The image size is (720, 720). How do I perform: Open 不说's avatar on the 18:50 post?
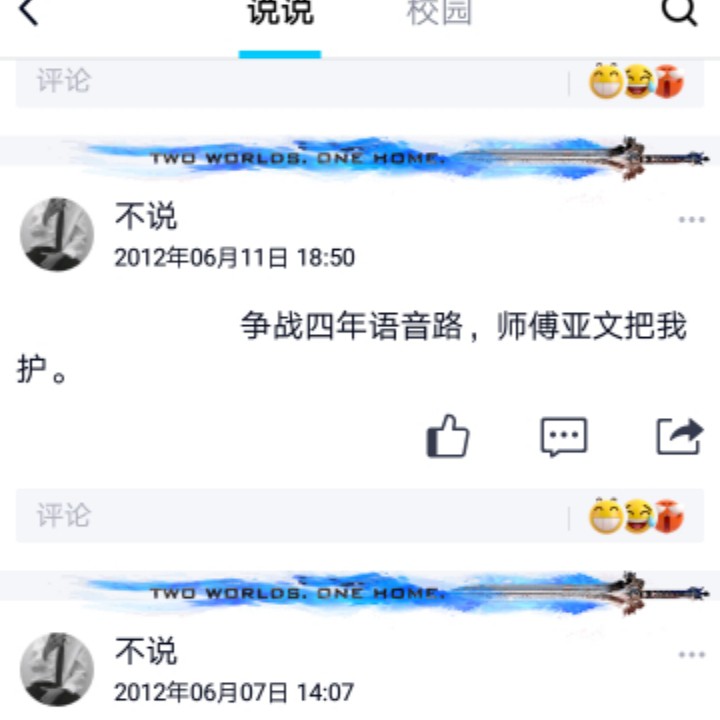point(57,234)
